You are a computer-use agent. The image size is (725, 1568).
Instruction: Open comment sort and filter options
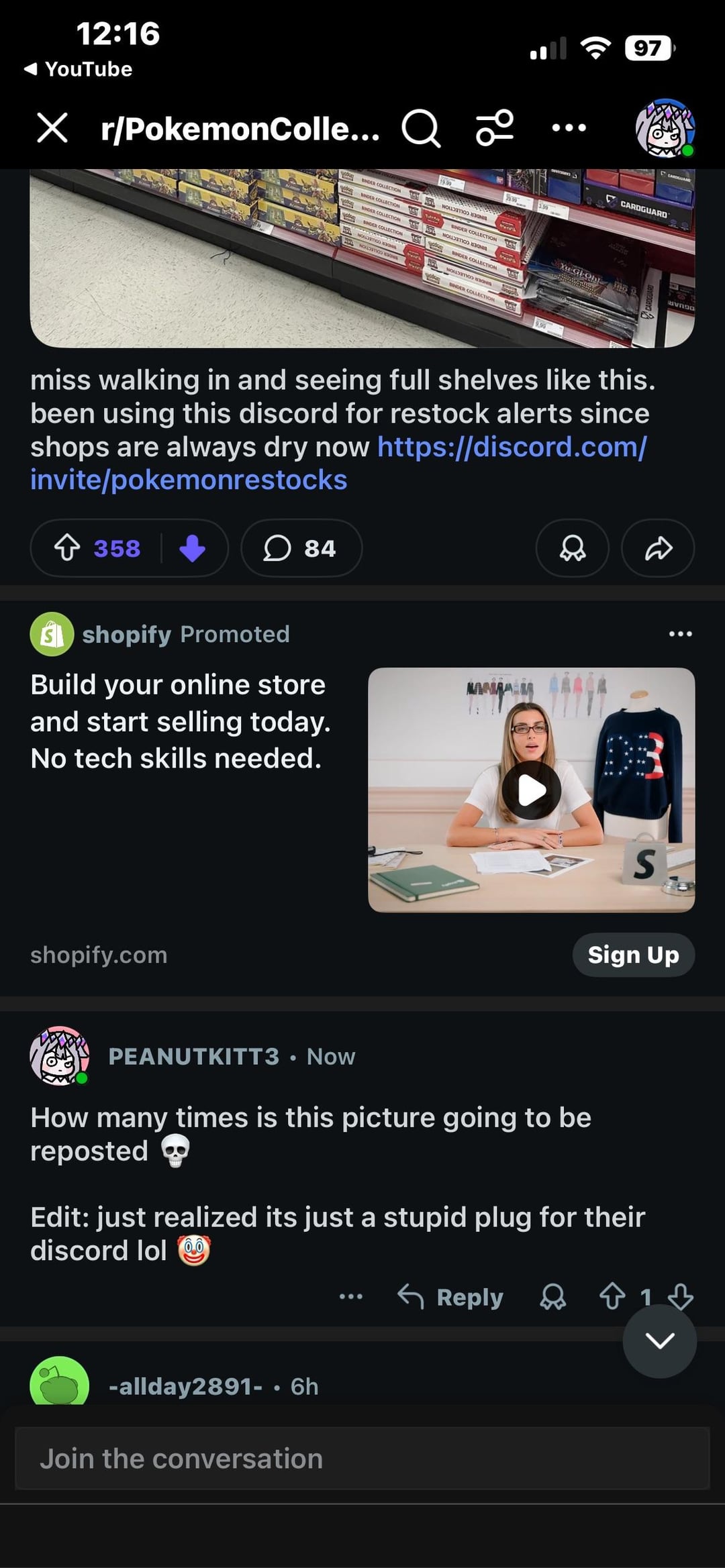[x=495, y=127]
